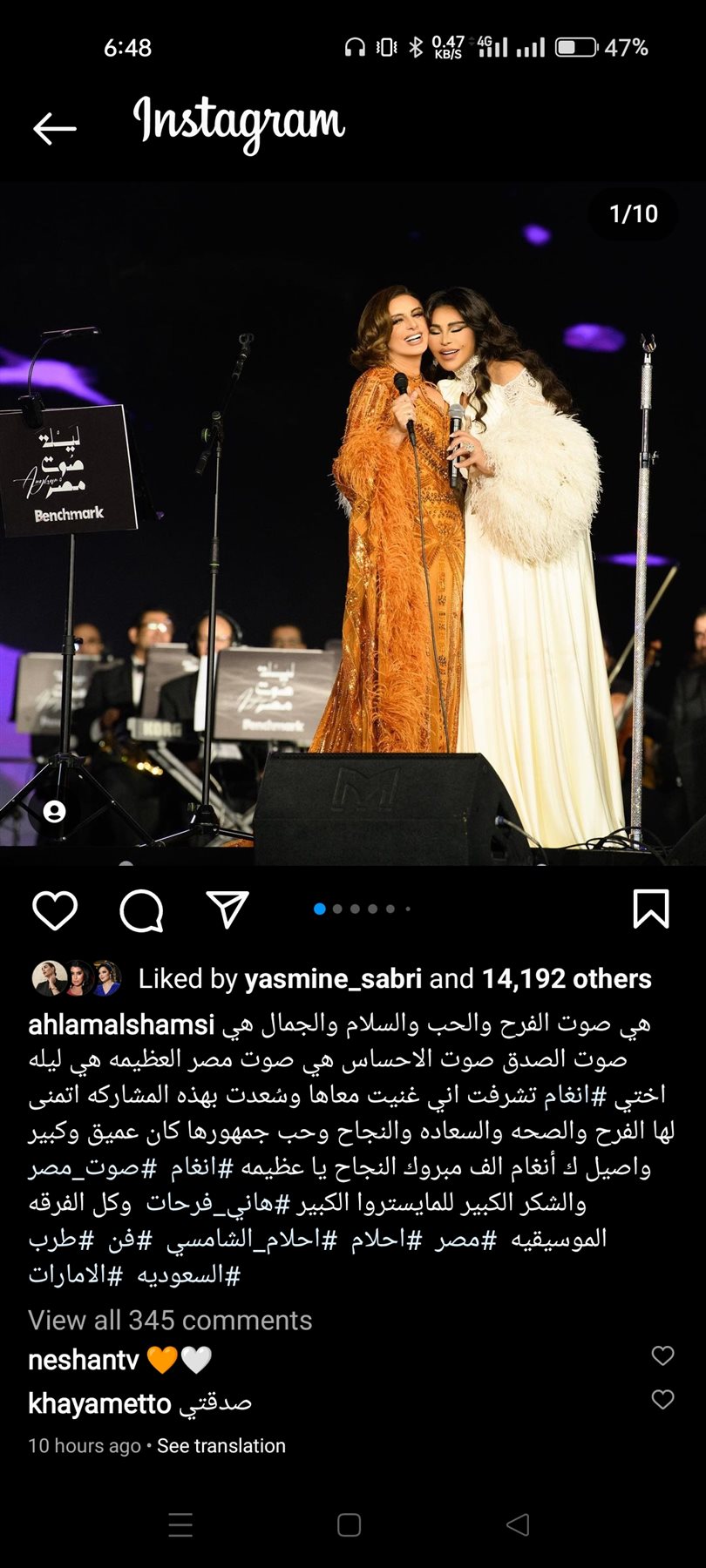706x1568 pixels.
Task: Like neshantv's comment
Action: pyautogui.click(x=662, y=1355)
